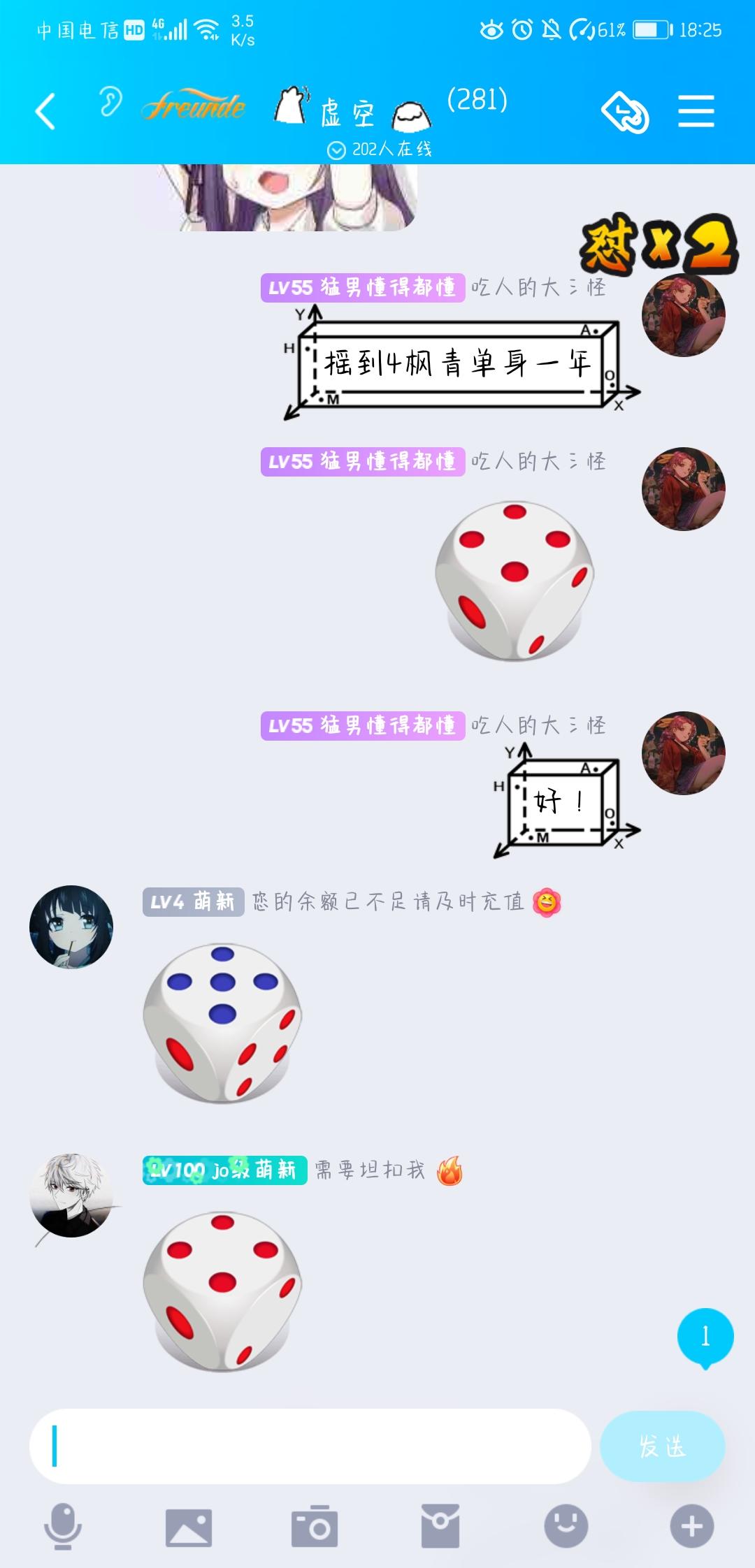Viewport: 755px width, 1568px height.
Task: Open LV4 萌新 member's avatar
Action: tap(70, 929)
